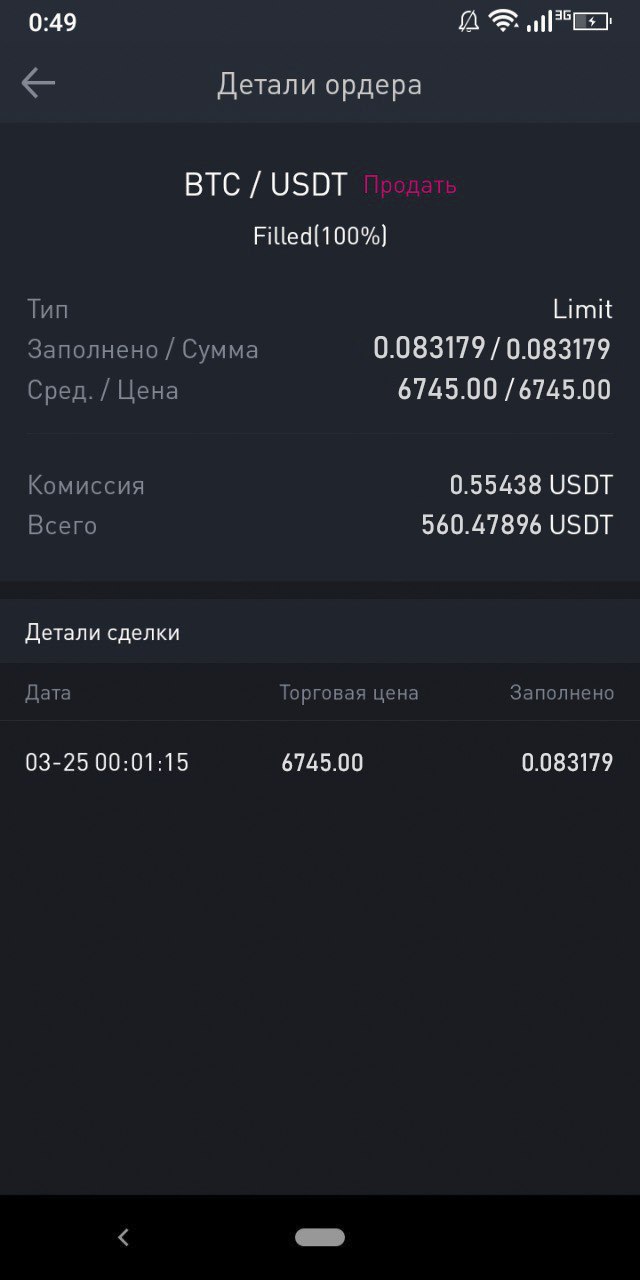Tap the system home pill
The image size is (640, 1280).
coord(320,1237)
